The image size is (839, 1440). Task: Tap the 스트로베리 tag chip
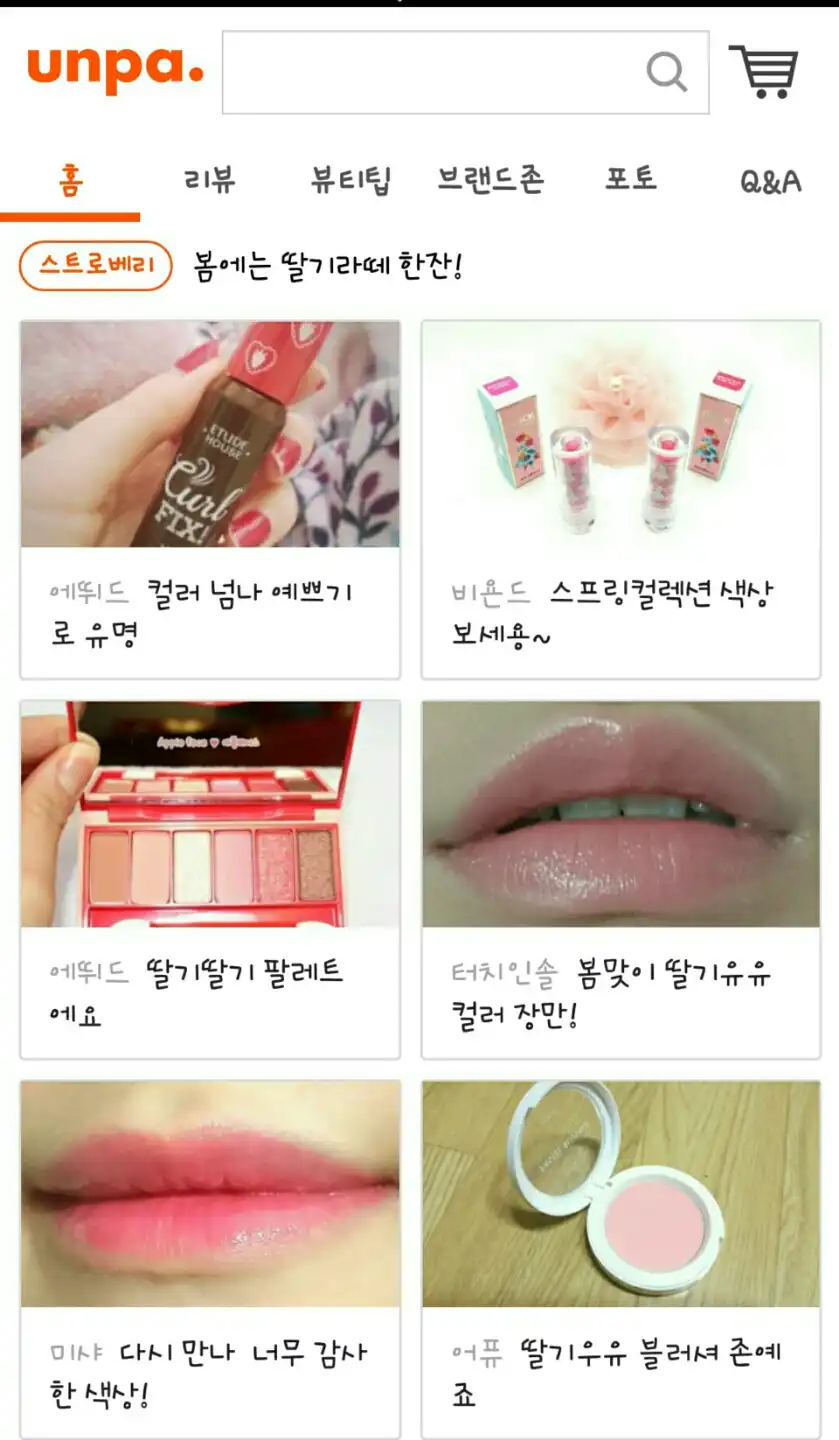[96, 266]
